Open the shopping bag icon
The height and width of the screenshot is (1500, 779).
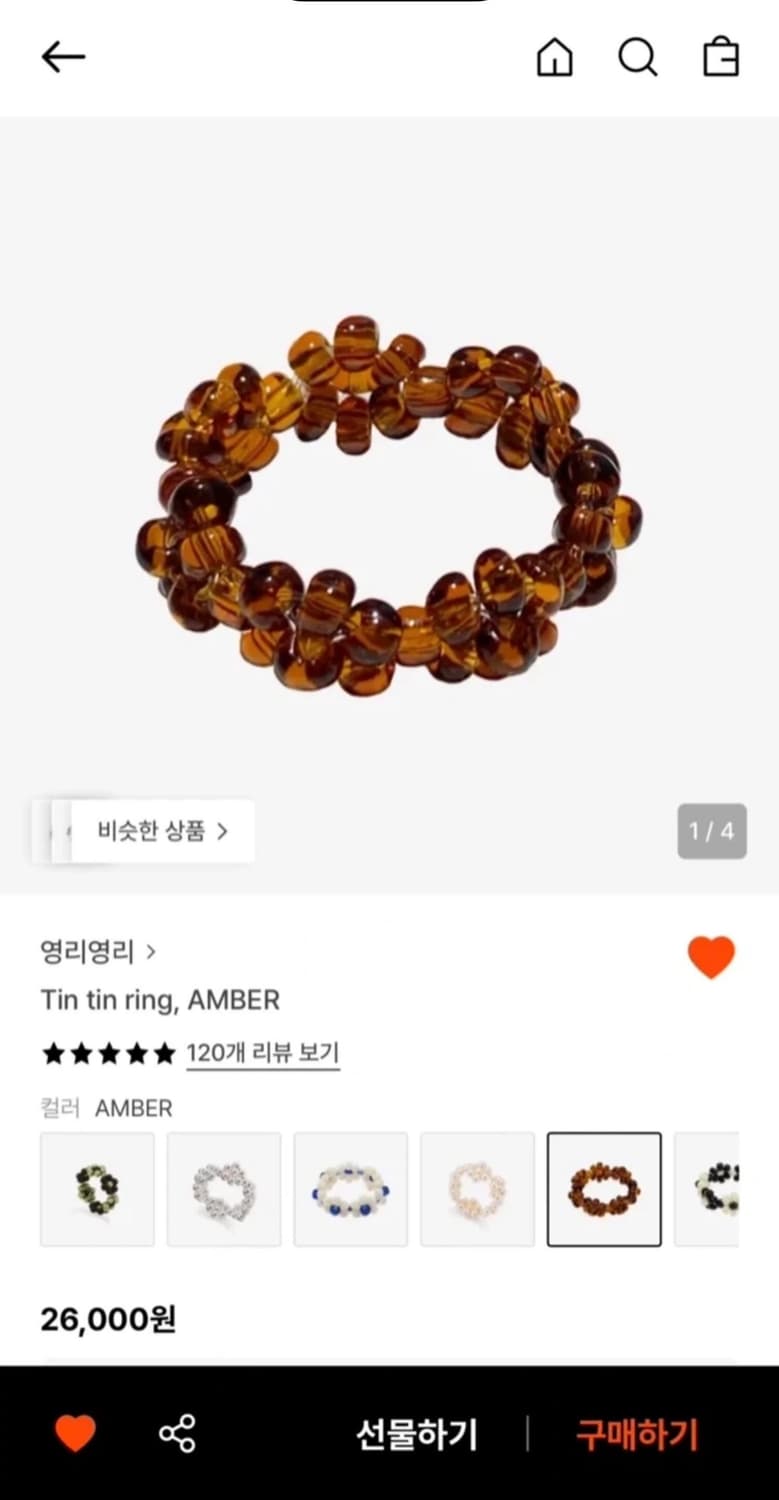click(718, 57)
